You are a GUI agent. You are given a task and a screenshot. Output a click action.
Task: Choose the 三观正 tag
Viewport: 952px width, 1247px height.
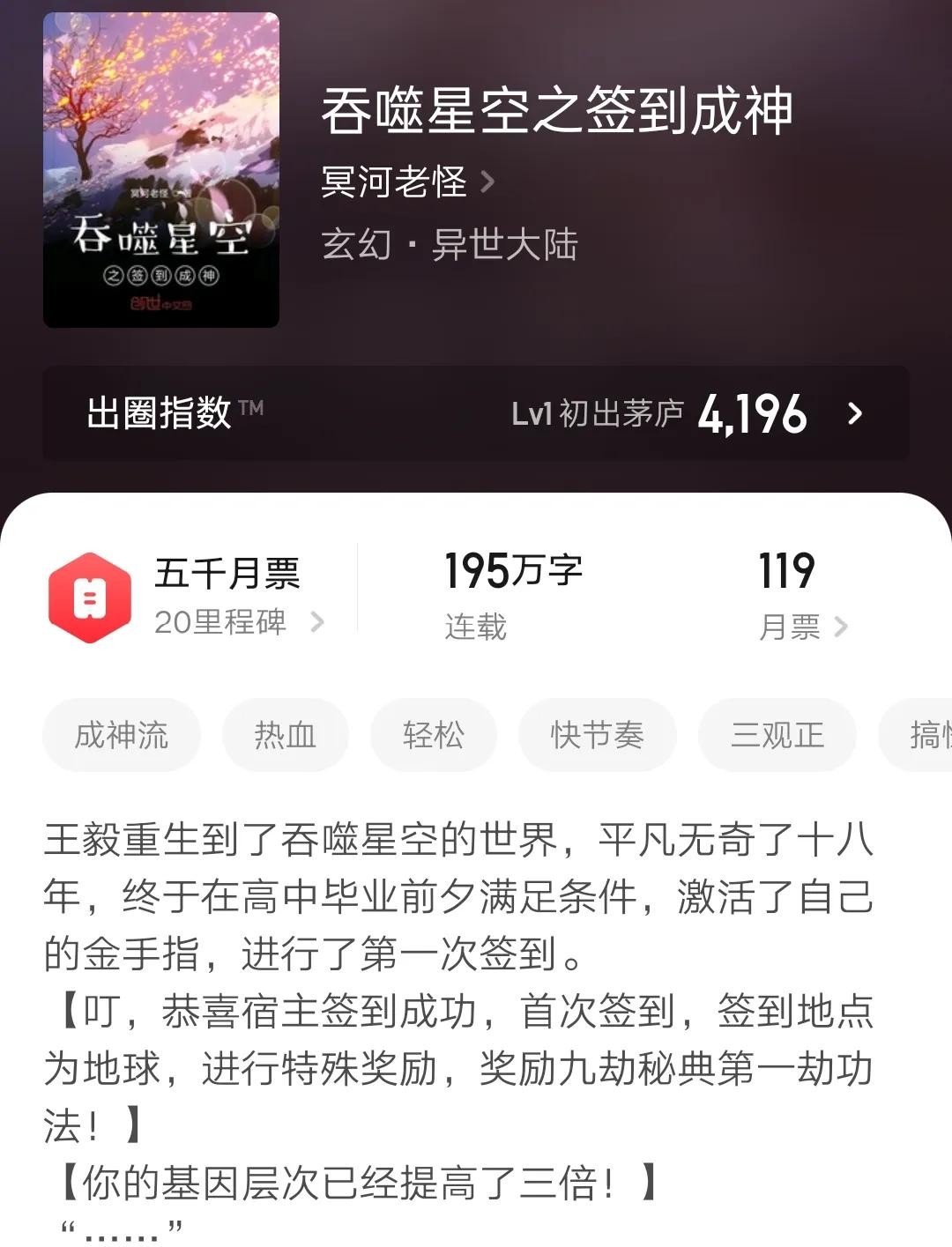(777, 735)
